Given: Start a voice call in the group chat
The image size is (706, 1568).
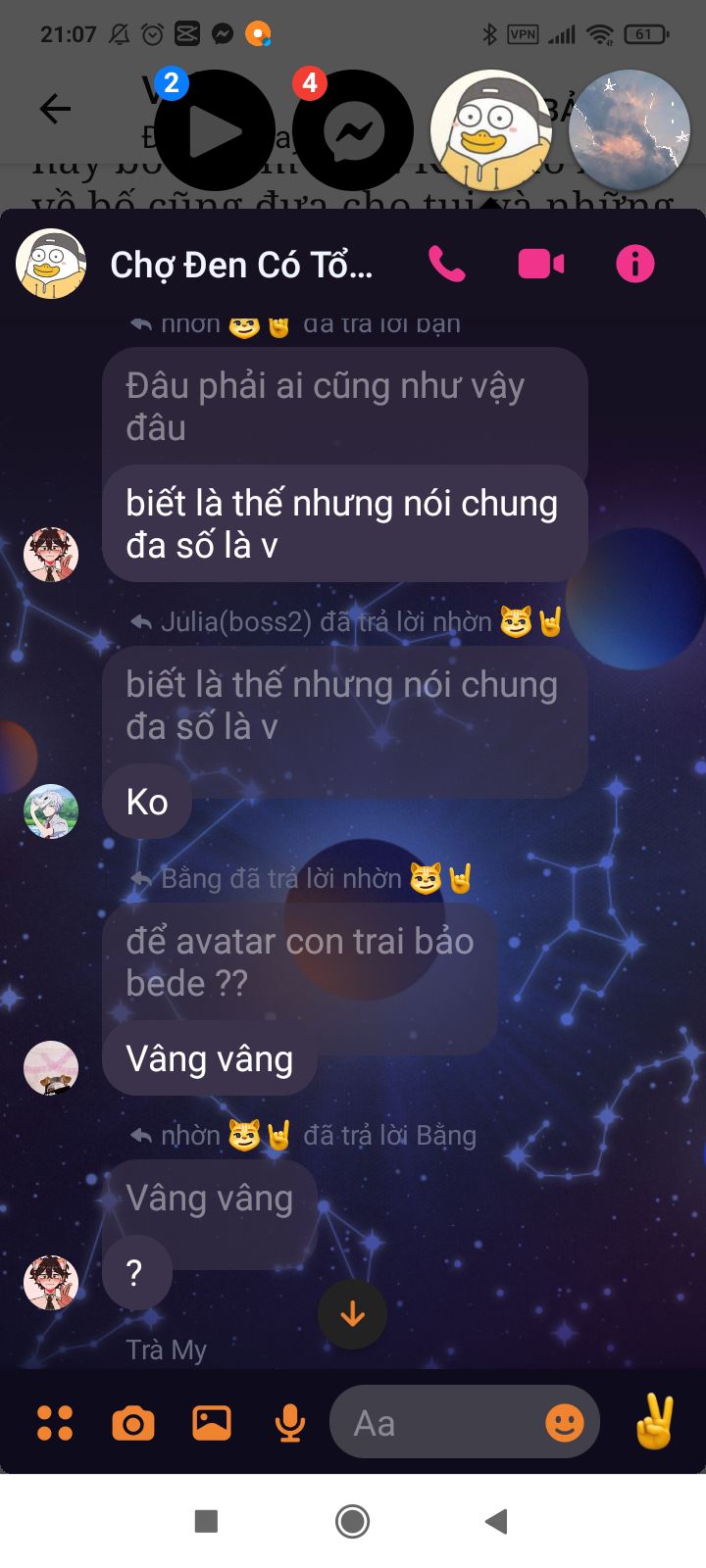Looking at the screenshot, I should [x=447, y=264].
